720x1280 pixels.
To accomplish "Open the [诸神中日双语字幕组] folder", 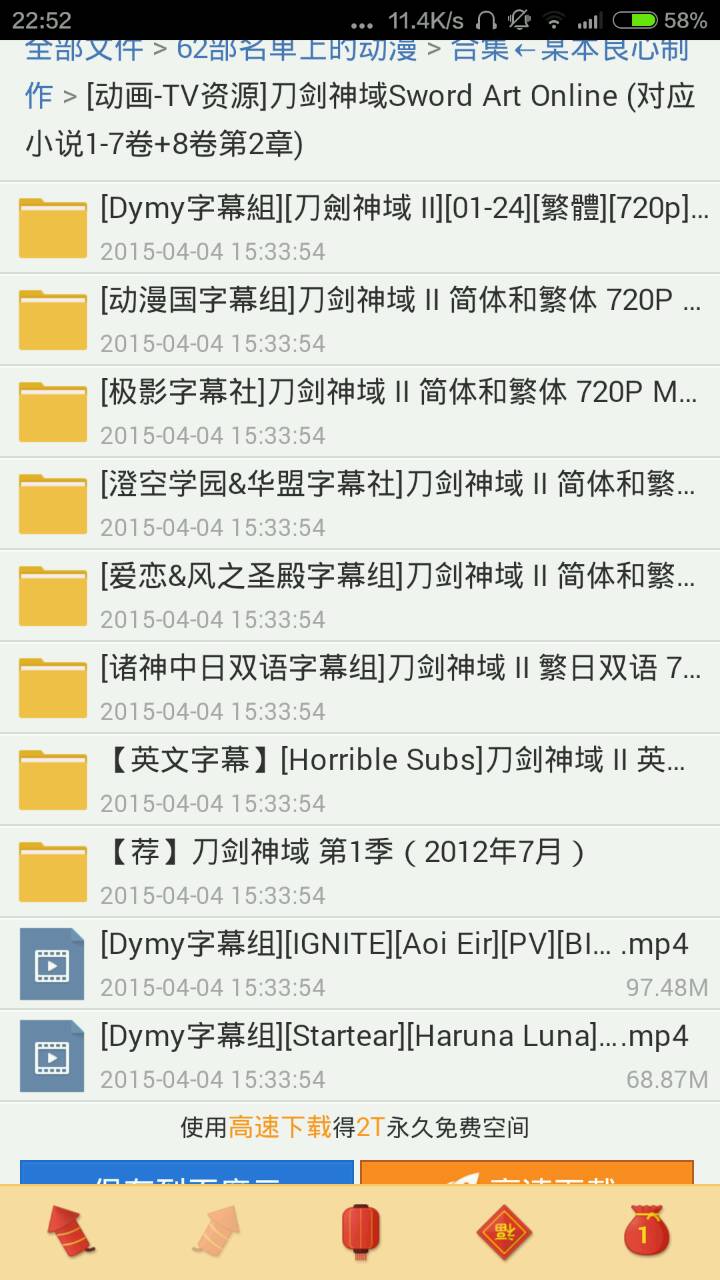I will pyautogui.click(x=400, y=687).
